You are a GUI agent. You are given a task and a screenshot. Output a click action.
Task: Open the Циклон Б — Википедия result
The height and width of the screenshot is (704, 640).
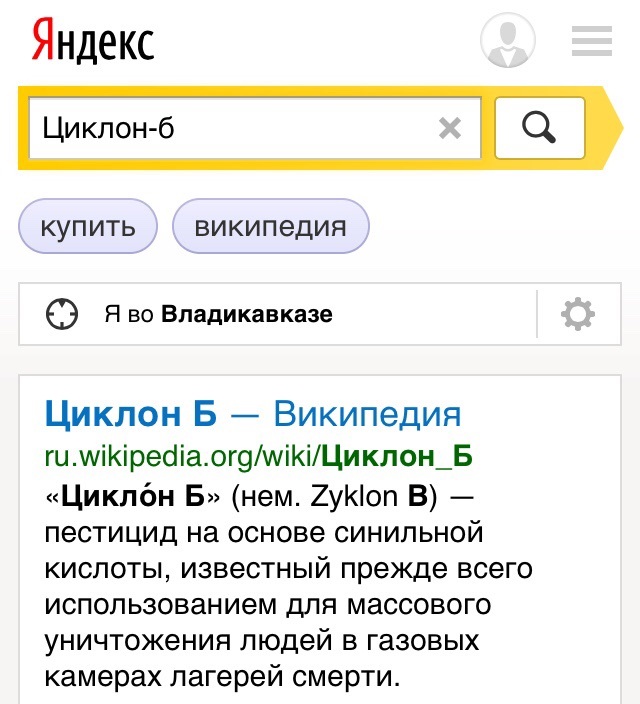(253, 413)
